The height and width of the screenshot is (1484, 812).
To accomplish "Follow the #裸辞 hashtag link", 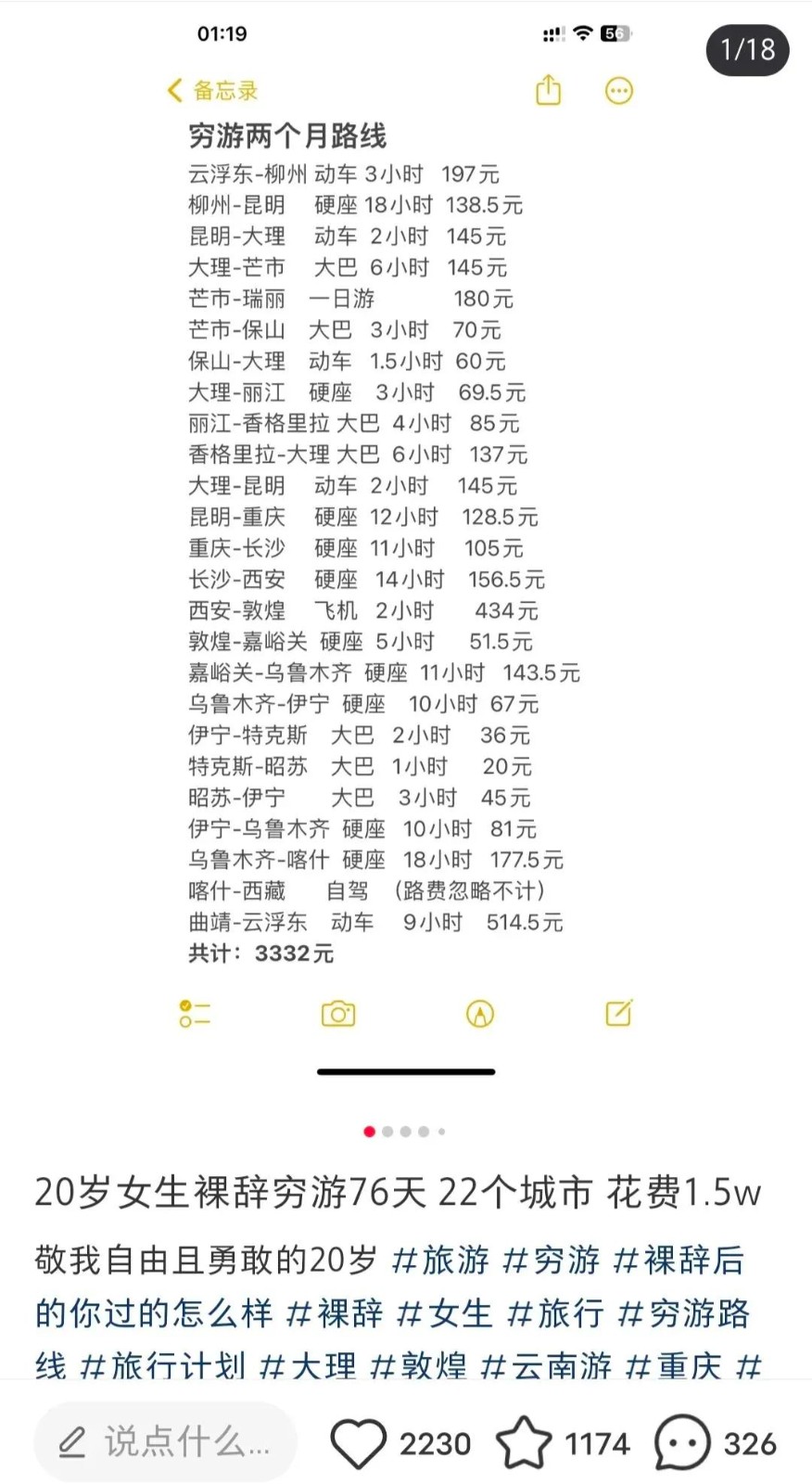I will (336, 1313).
